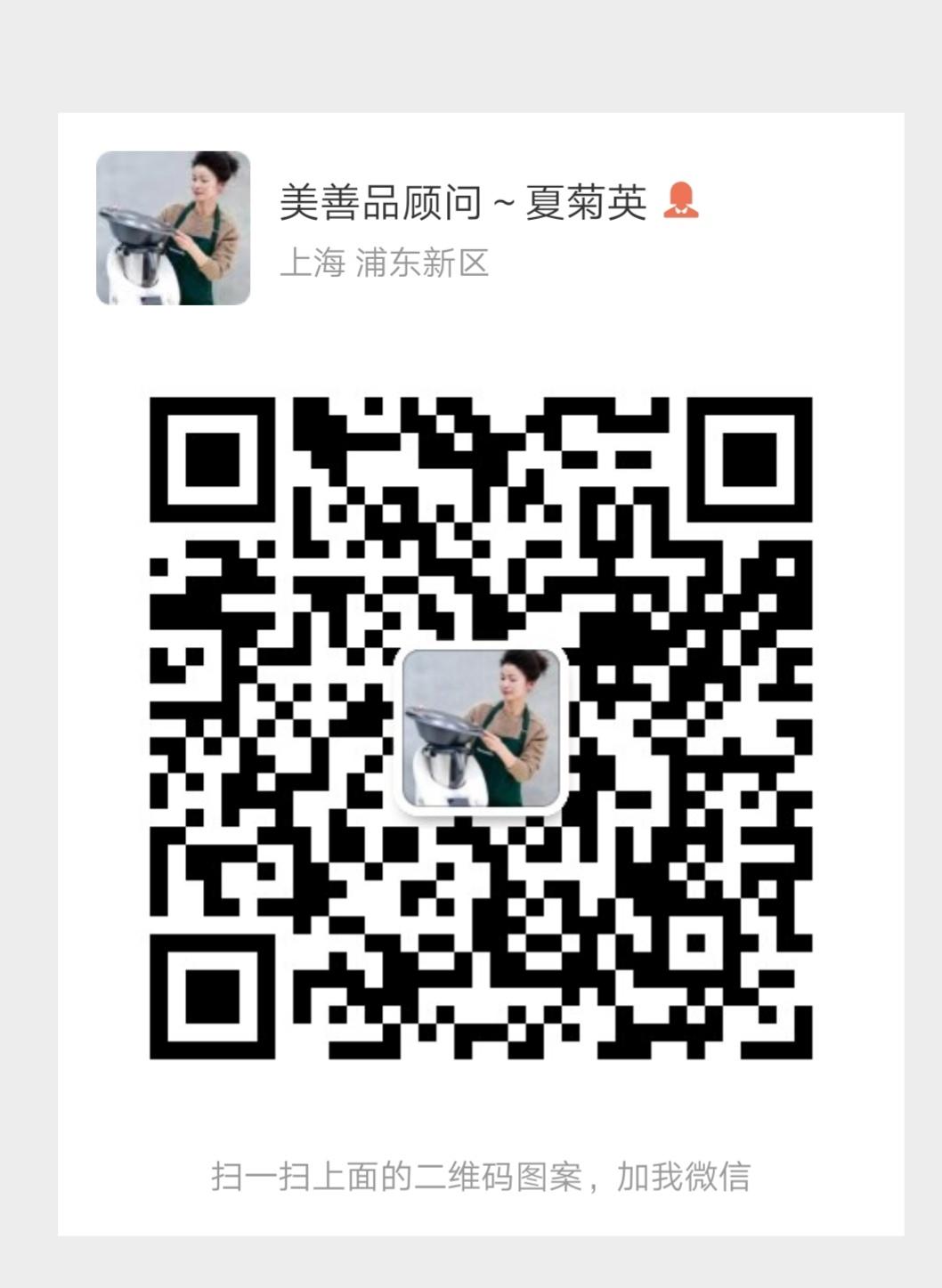Click the city name 上海
Image resolution: width=942 pixels, height=1288 pixels.
316,261
